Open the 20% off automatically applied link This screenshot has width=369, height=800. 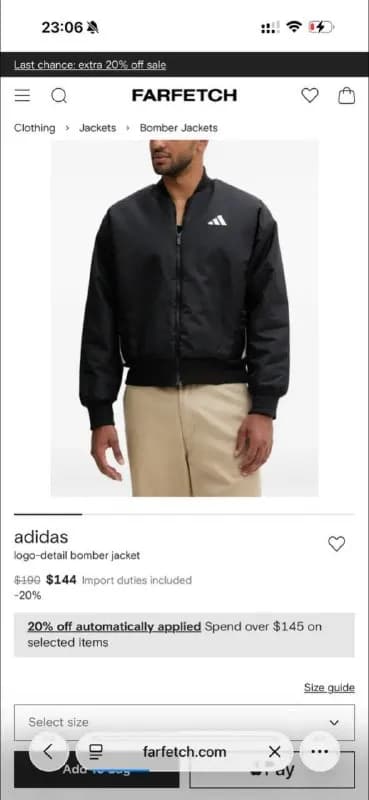pos(114,627)
